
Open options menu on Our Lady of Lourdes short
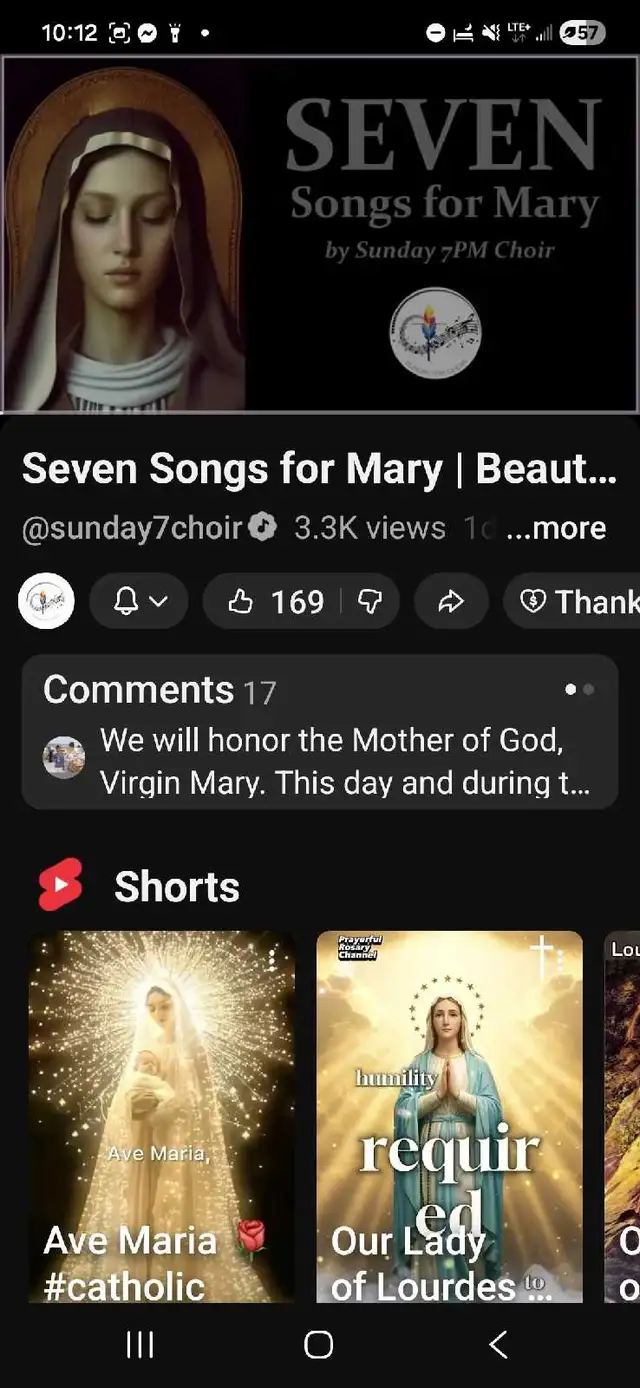560,960
